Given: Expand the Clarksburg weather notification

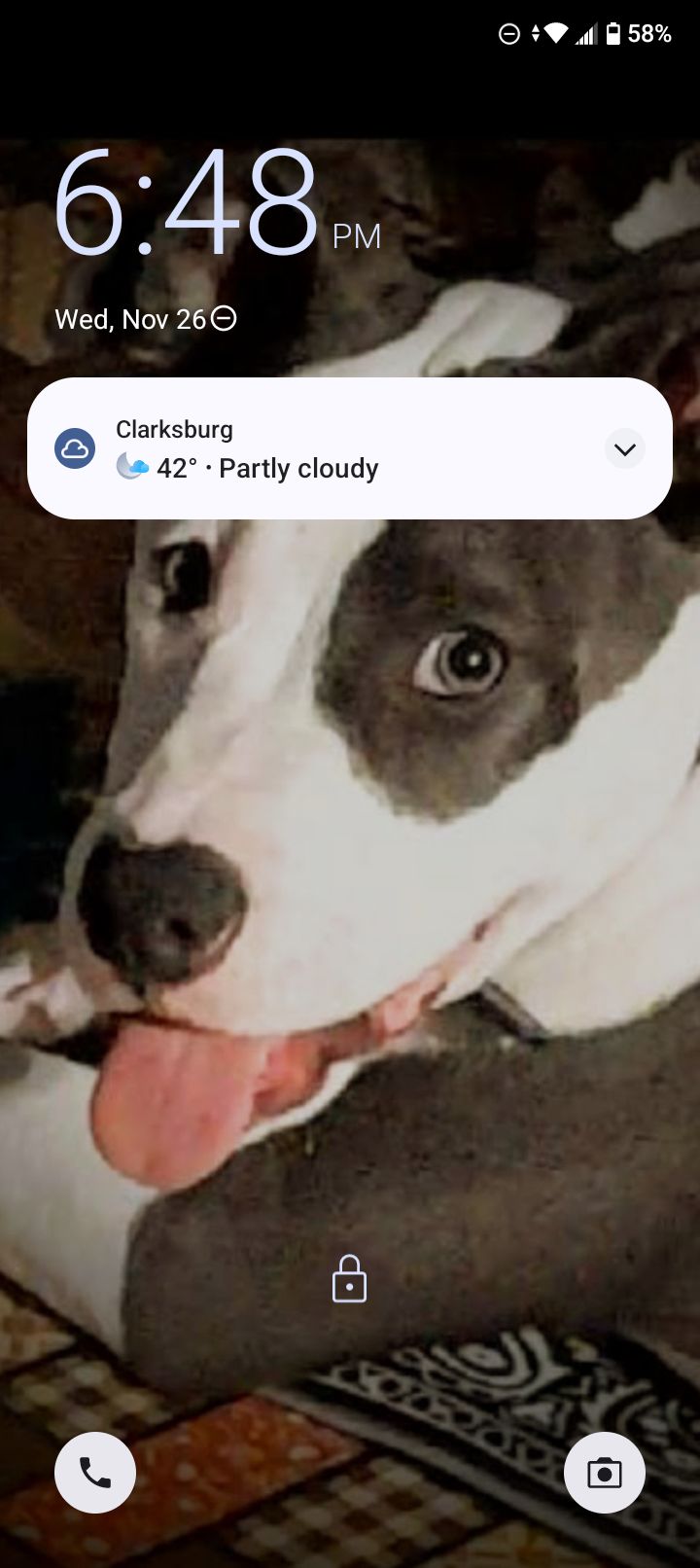Looking at the screenshot, I should click(x=624, y=448).
